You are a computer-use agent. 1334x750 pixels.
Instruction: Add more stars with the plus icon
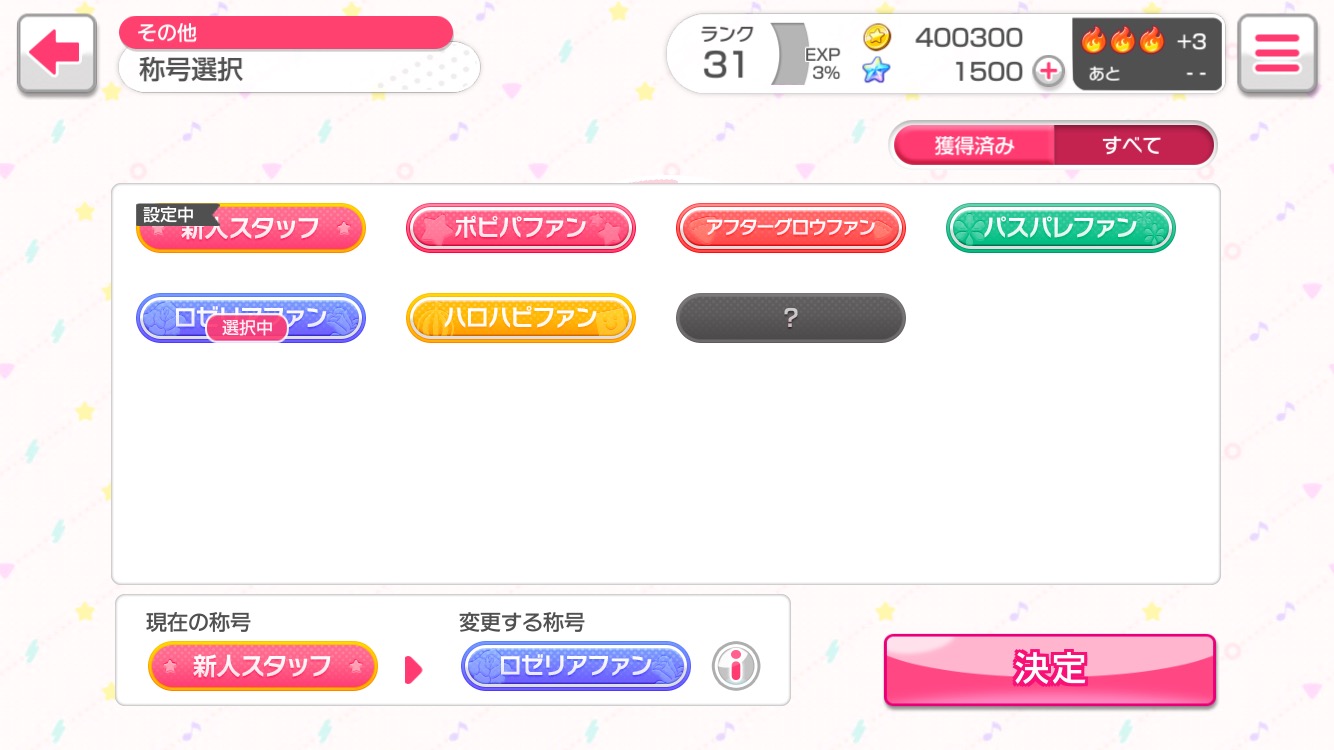1048,72
